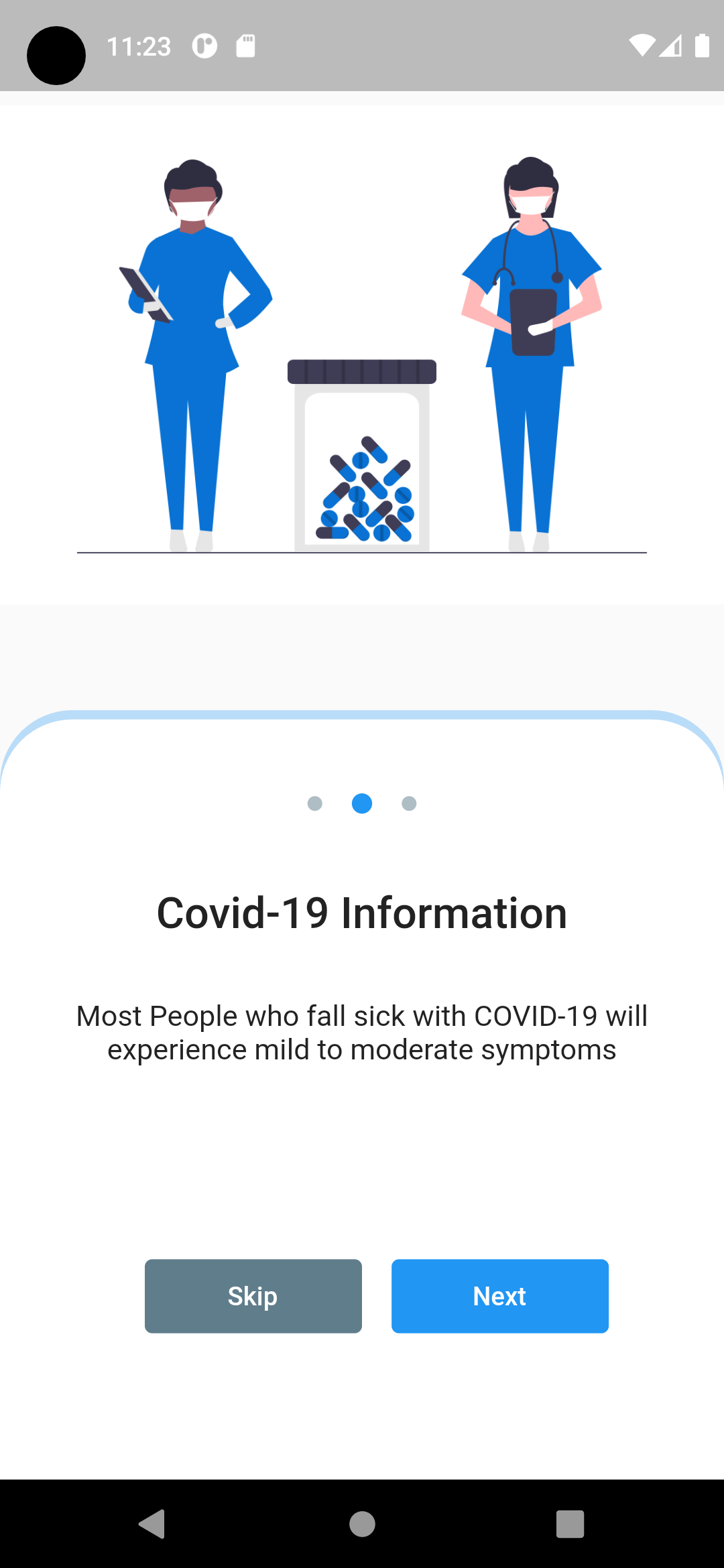The image size is (724, 1568).
Task: Tap Next to continue onboarding
Action: (x=499, y=1296)
